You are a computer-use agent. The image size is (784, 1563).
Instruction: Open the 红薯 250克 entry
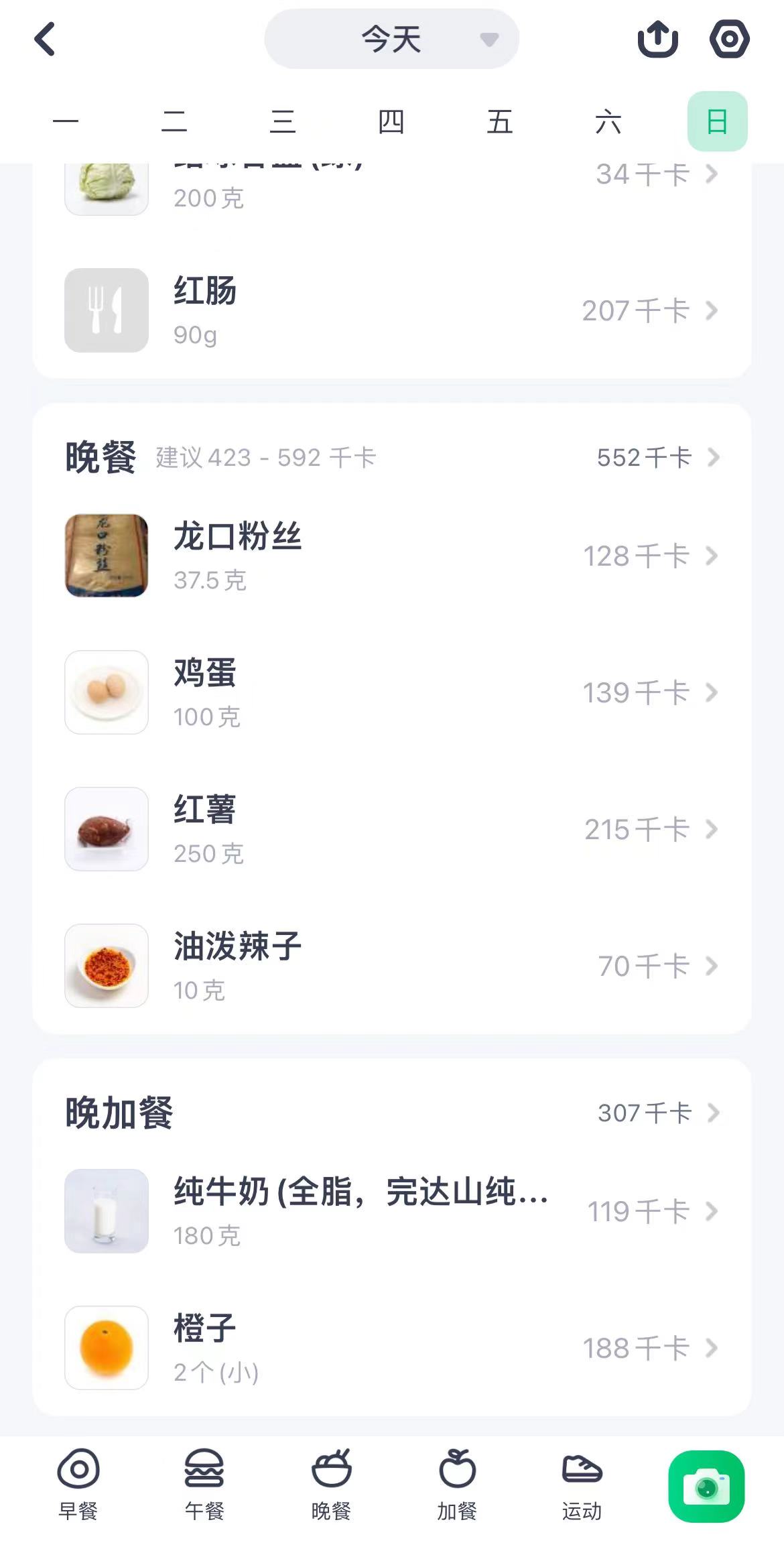pyautogui.click(x=391, y=829)
